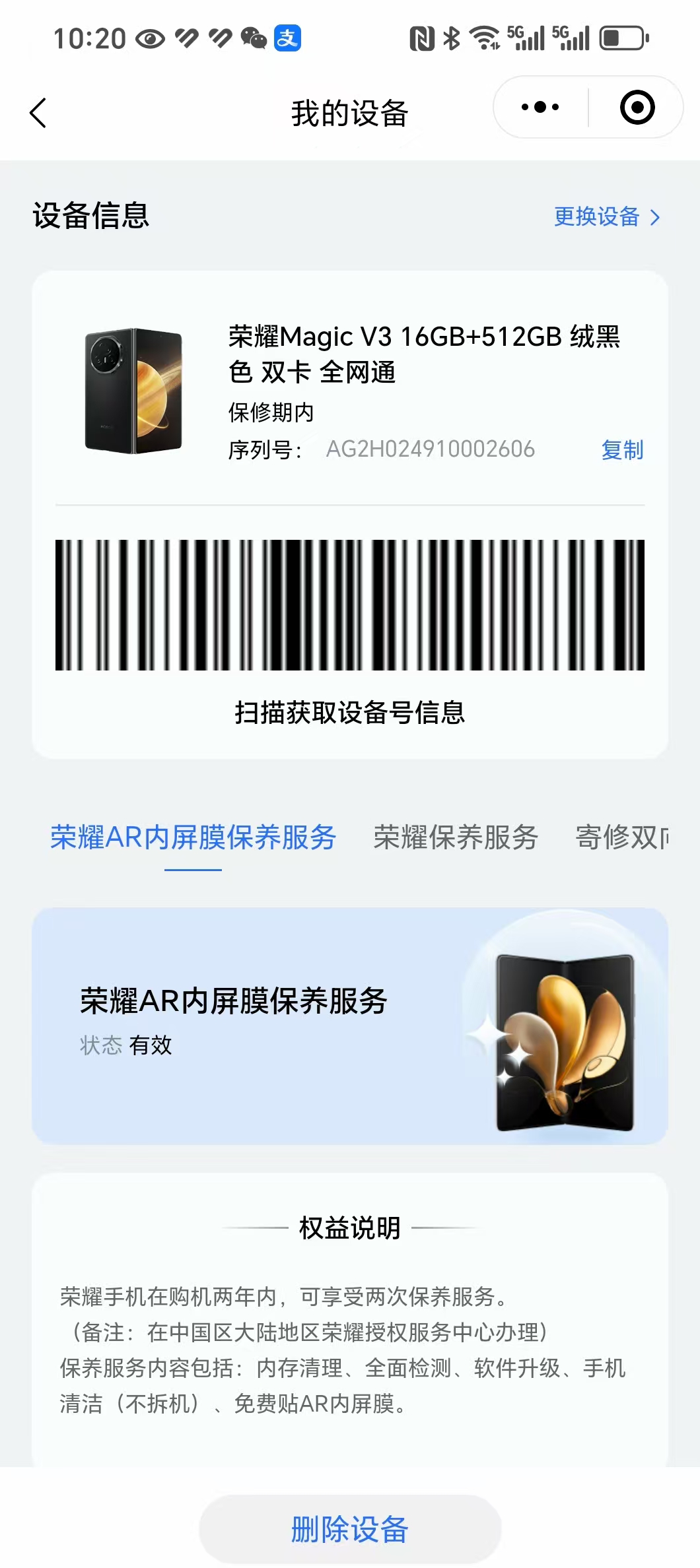Viewport: 700px width, 1568px height.
Task: Switch to the 寄修双向 tab
Action: click(621, 837)
